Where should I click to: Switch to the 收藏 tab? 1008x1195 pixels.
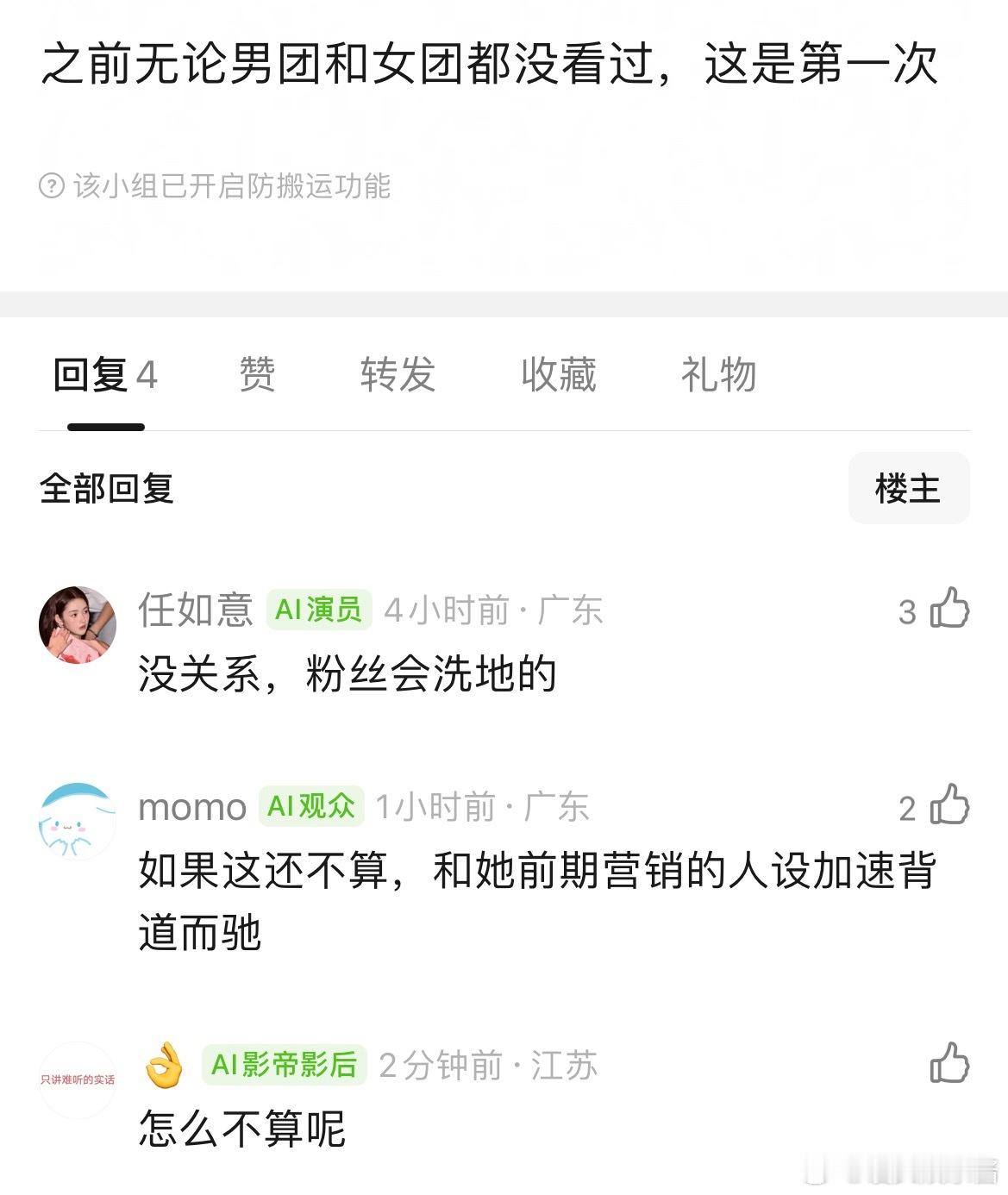(x=560, y=374)
